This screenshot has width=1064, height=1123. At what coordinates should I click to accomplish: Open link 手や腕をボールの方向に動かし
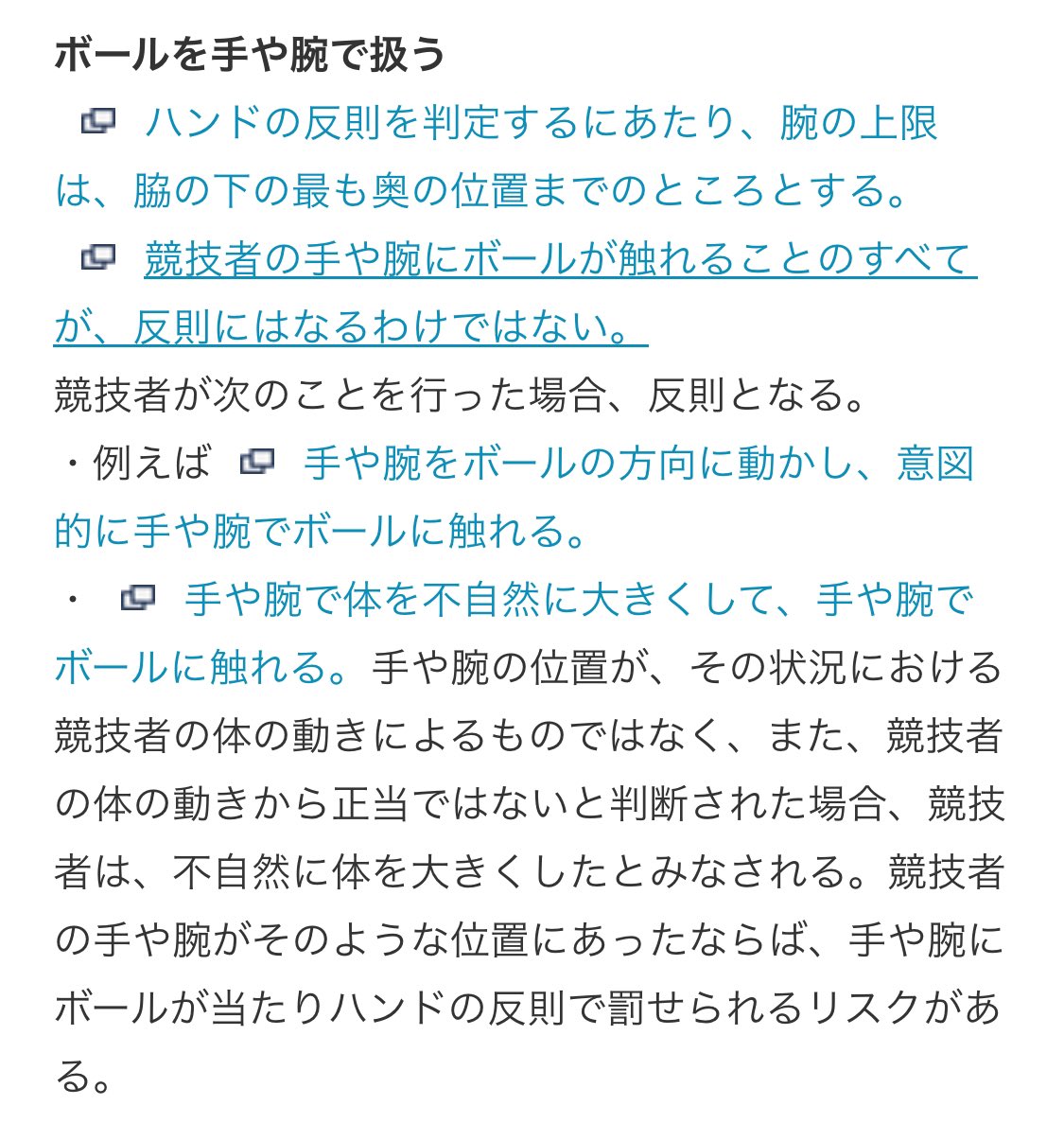coord(637,464)
